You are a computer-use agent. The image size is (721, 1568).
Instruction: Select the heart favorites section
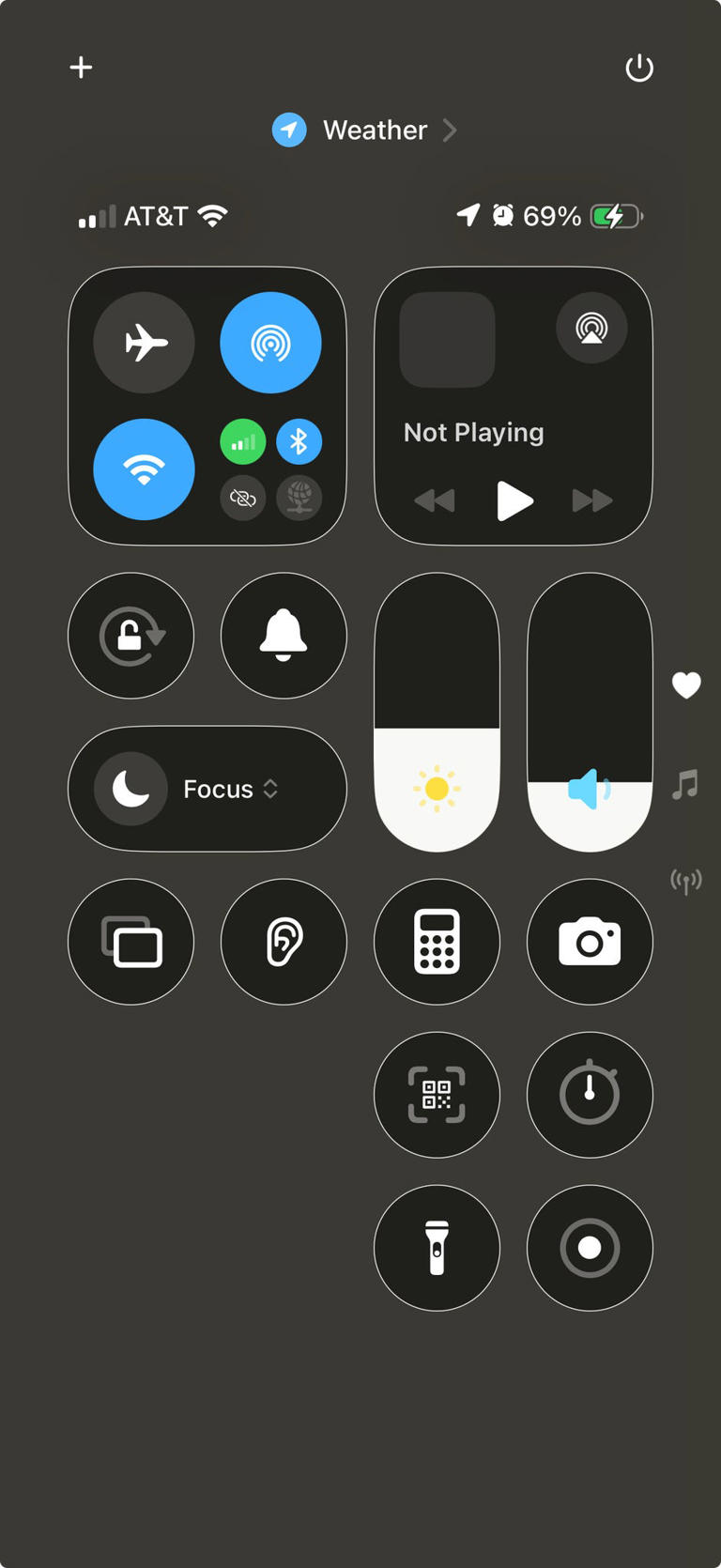point(686,685)
